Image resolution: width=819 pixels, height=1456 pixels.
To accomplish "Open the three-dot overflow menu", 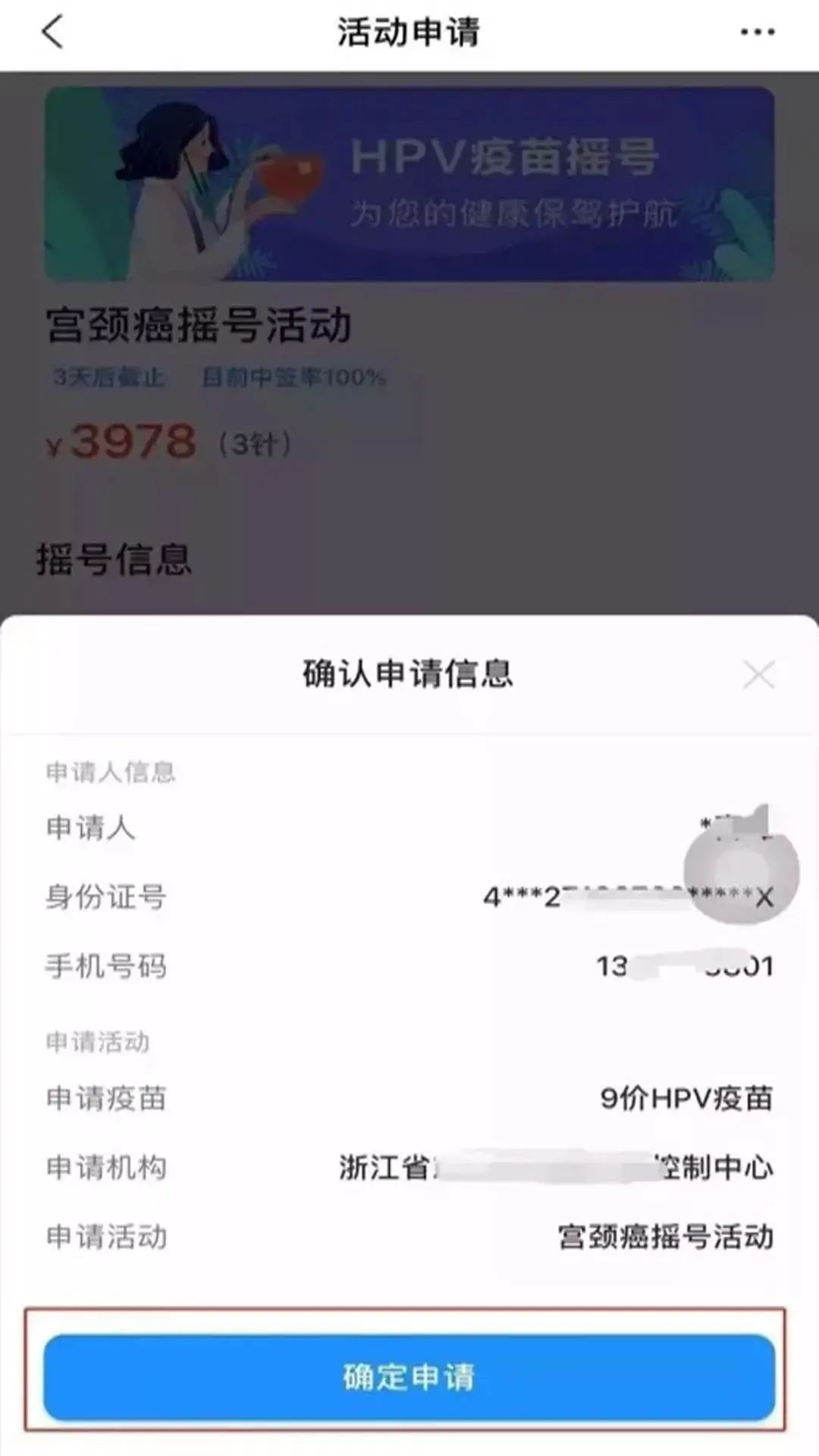I will click(x=757, y=32).
